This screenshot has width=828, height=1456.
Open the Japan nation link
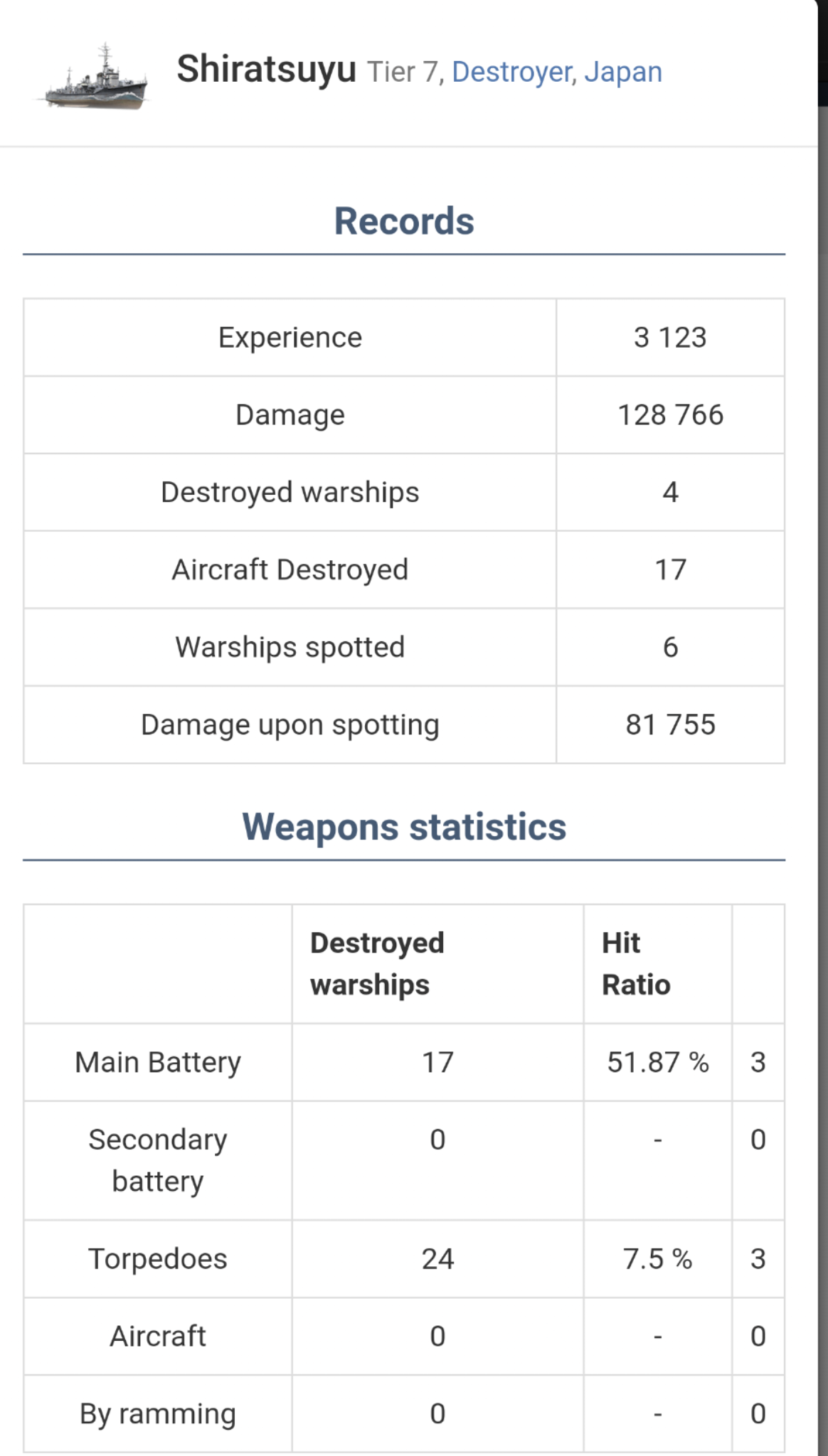(x=623, y=73)
